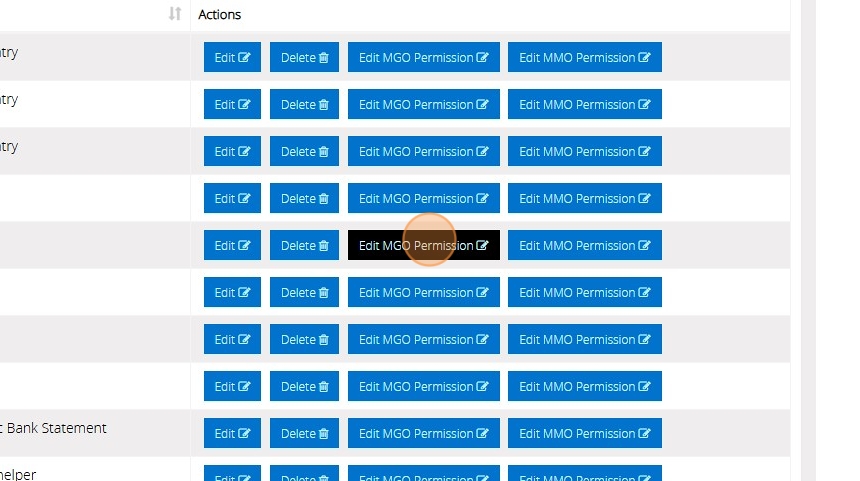The image size is (860, 481).
Task: Hit Delete beside the highlighted black MGO button
Action: (x=304, y=245)
